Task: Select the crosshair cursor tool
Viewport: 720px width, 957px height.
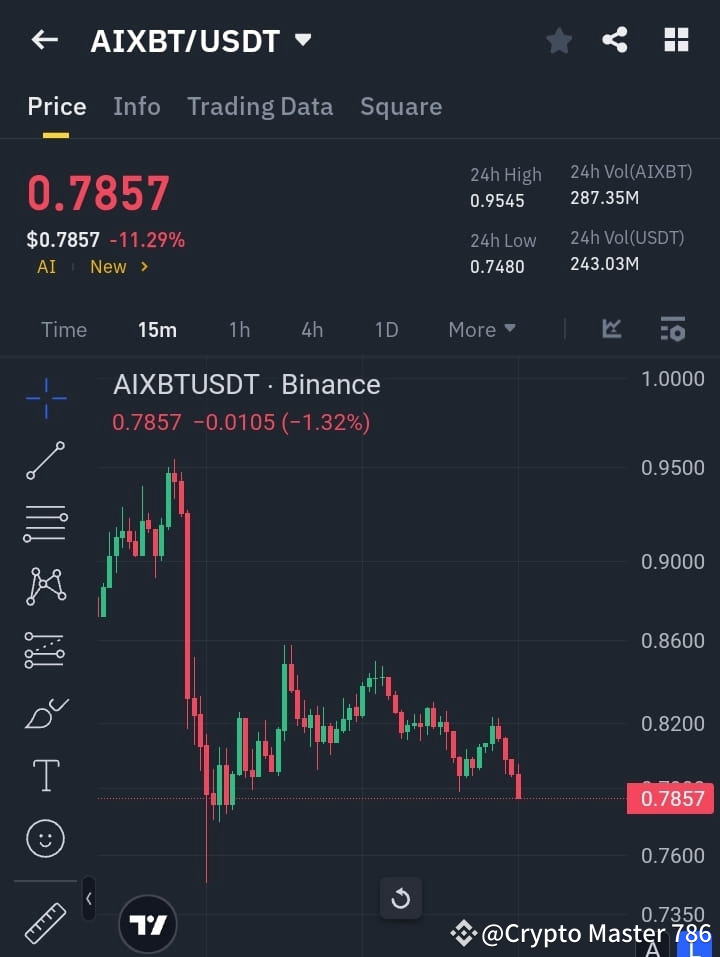Action: coord(44,398)
